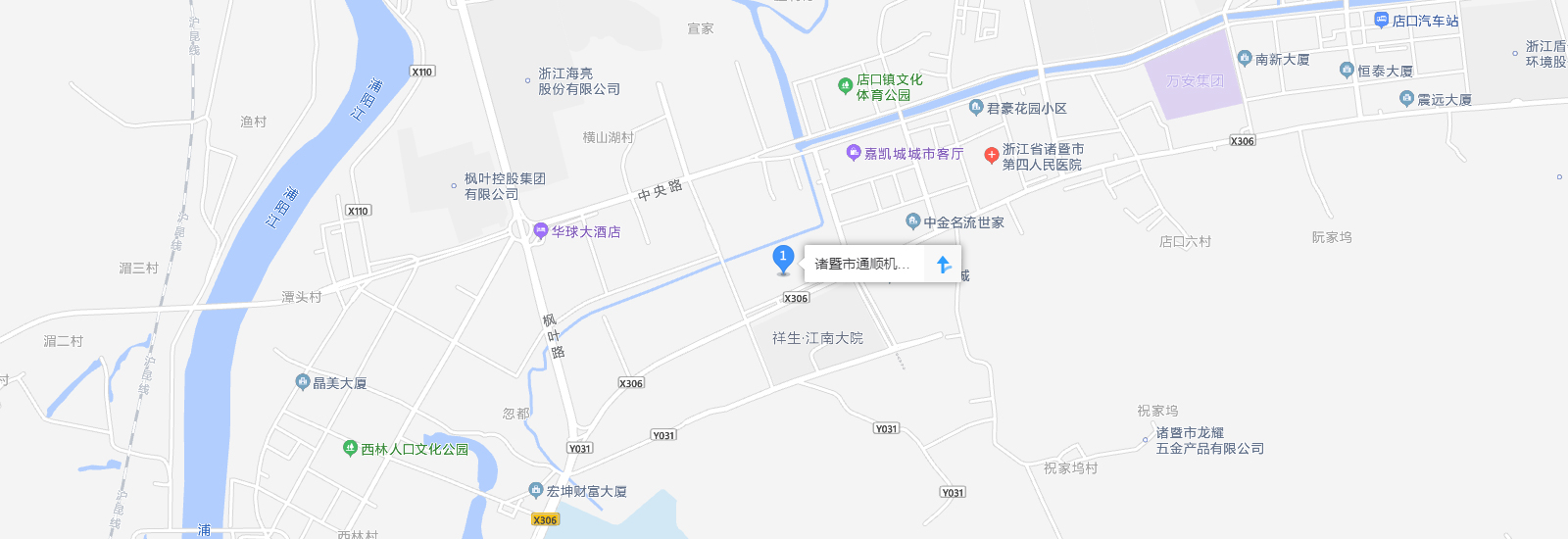
Task: Select the 店口汽车站 bus station marker
Action: [x=1381, y=20]
